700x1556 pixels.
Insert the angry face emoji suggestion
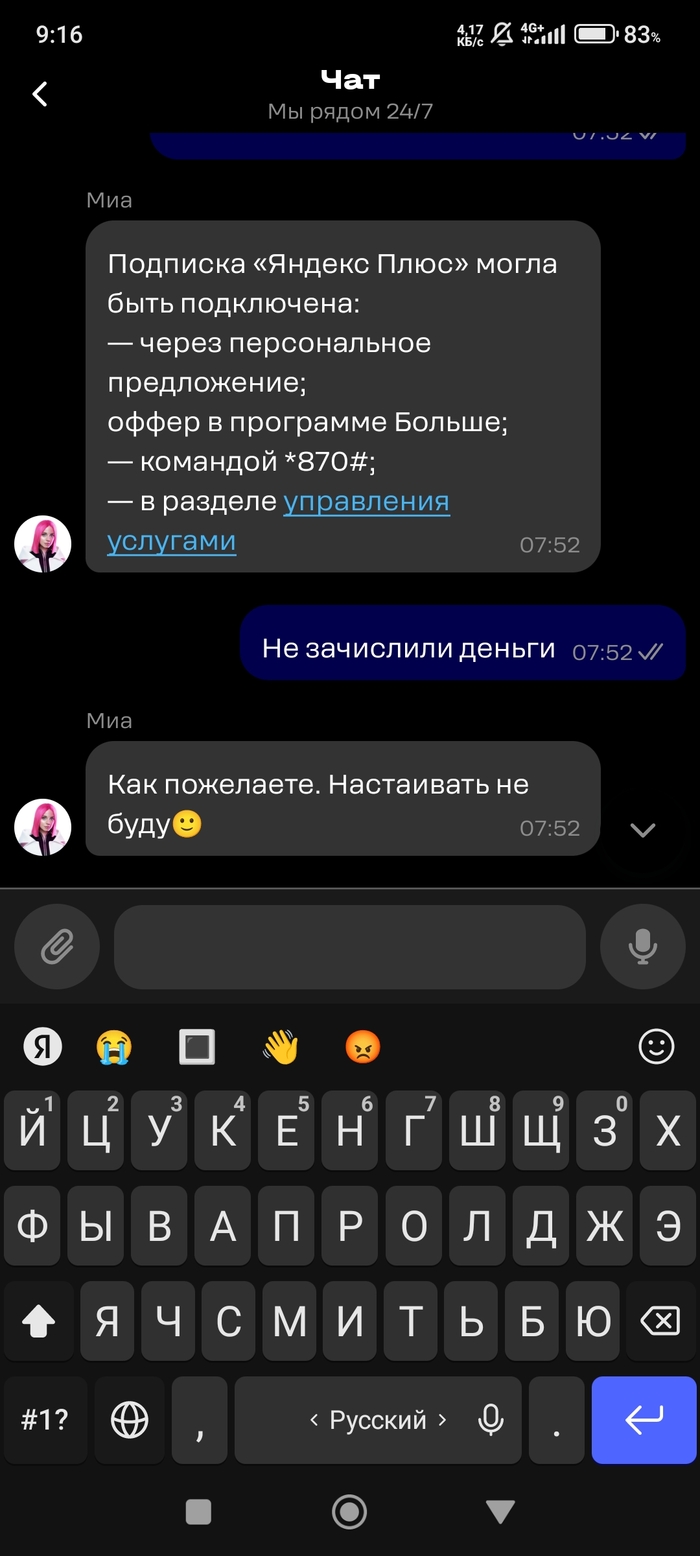(363, 1047)
